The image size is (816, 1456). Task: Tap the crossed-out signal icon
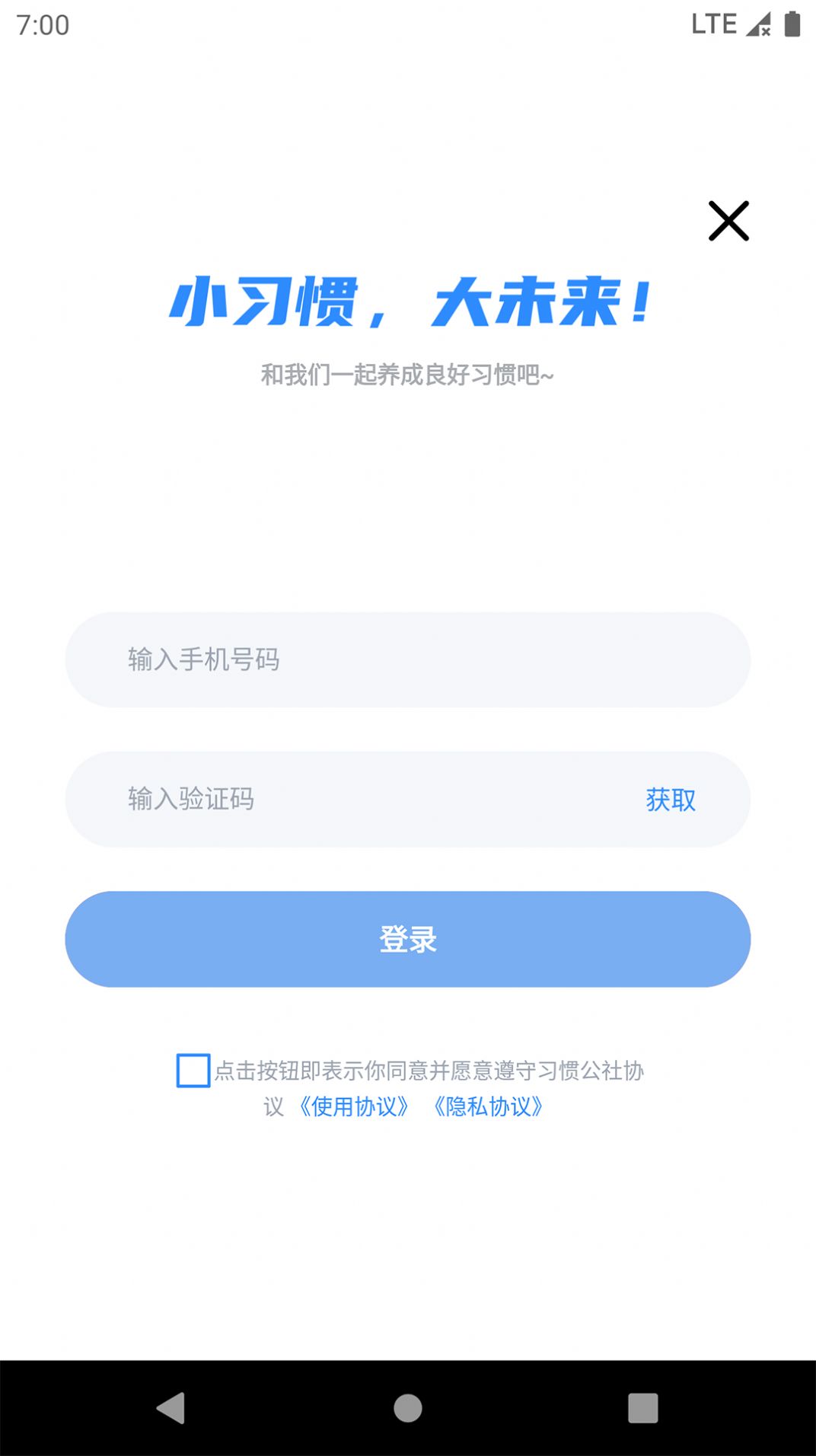coord(759,24)
